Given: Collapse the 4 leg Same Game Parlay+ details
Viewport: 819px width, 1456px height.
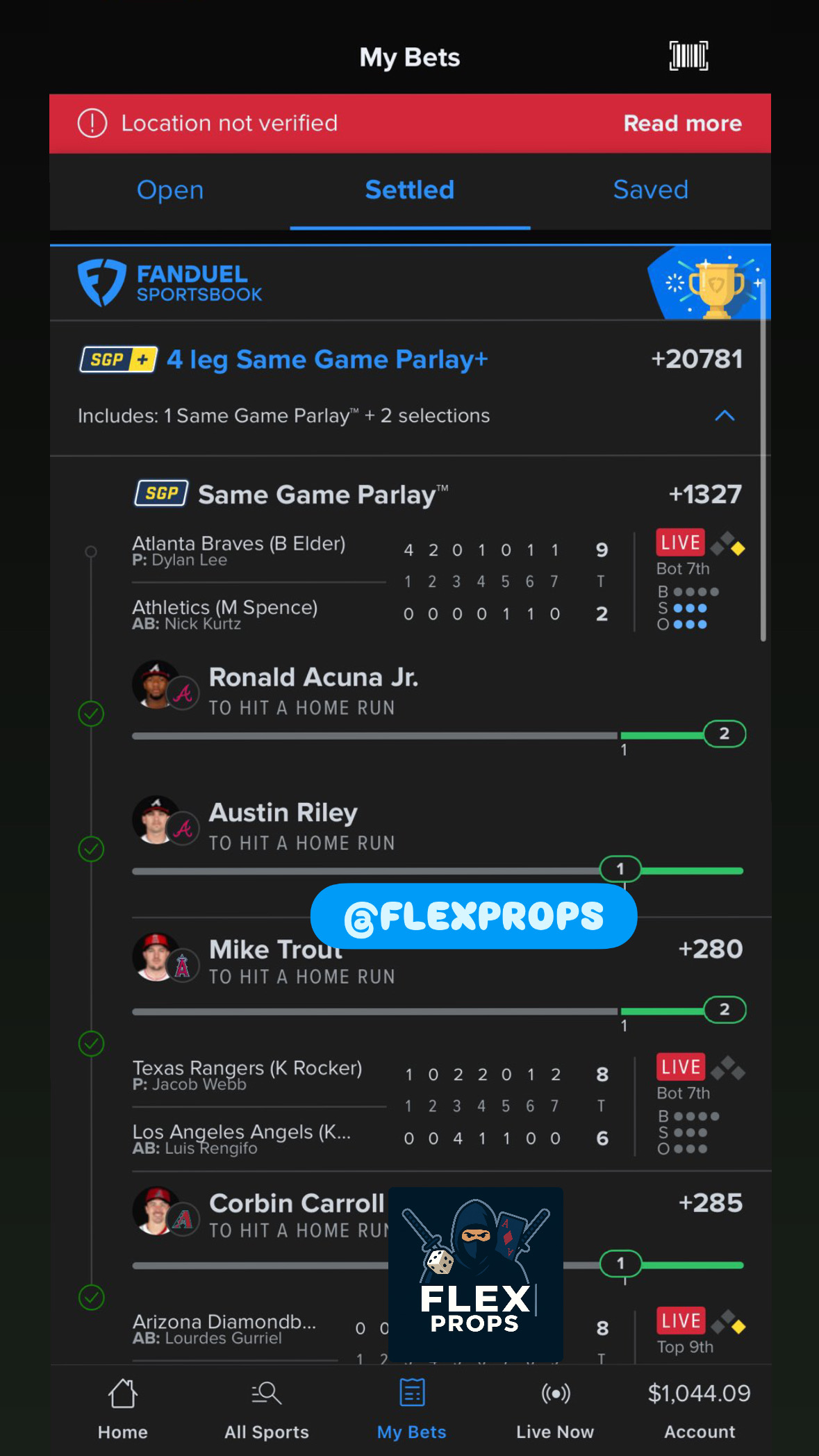Looking at the screenshot, I should coord(725,415).
